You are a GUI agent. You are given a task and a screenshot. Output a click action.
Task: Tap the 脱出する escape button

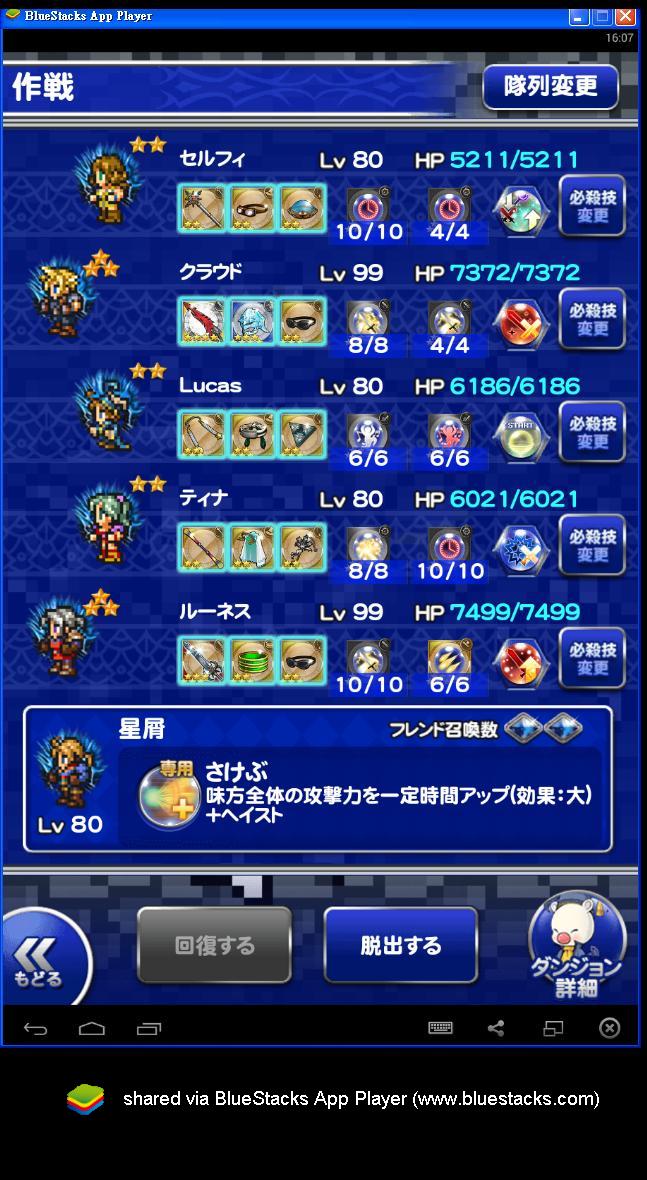400,945
